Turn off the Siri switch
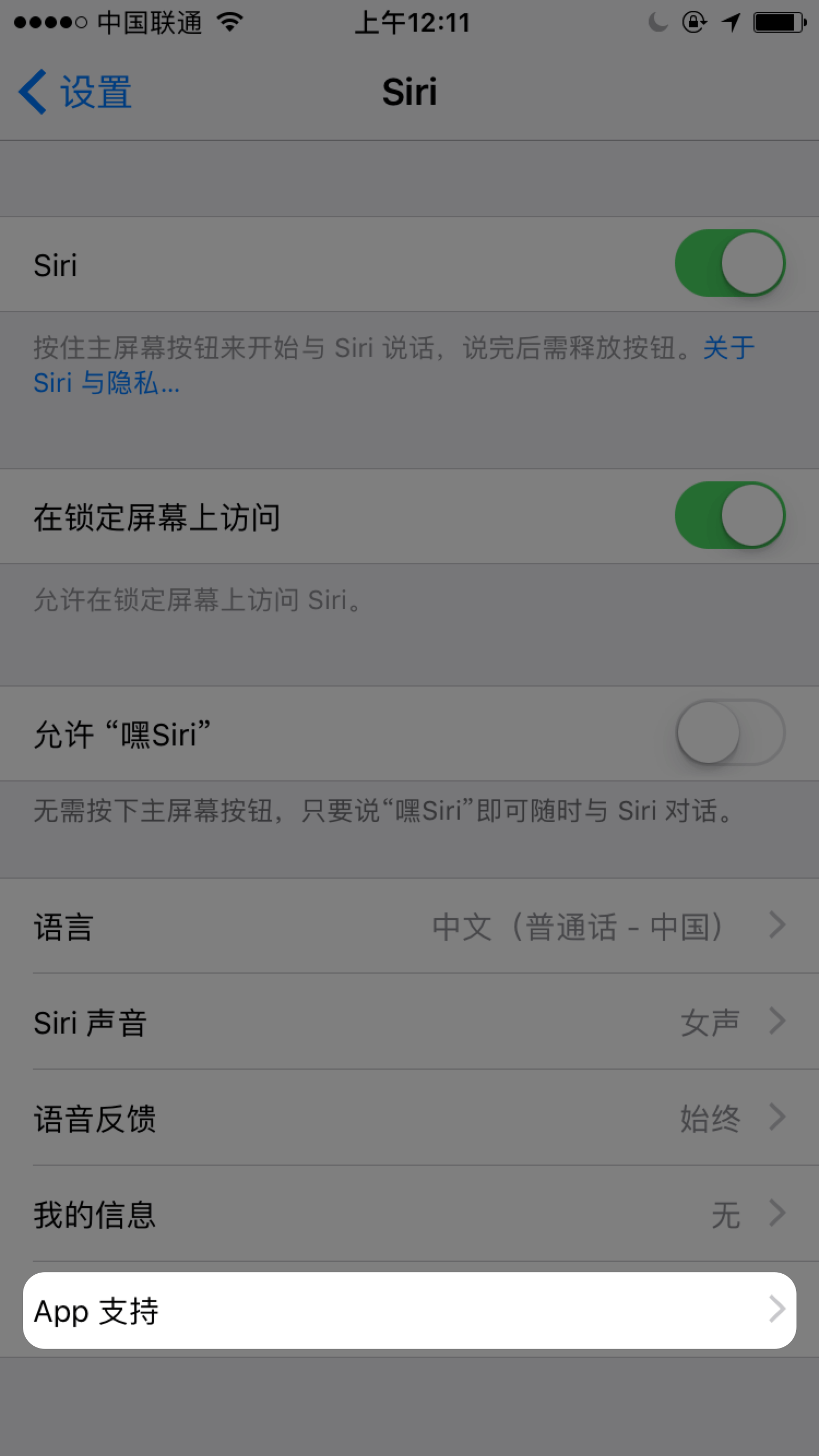 [x=729, y=264]
